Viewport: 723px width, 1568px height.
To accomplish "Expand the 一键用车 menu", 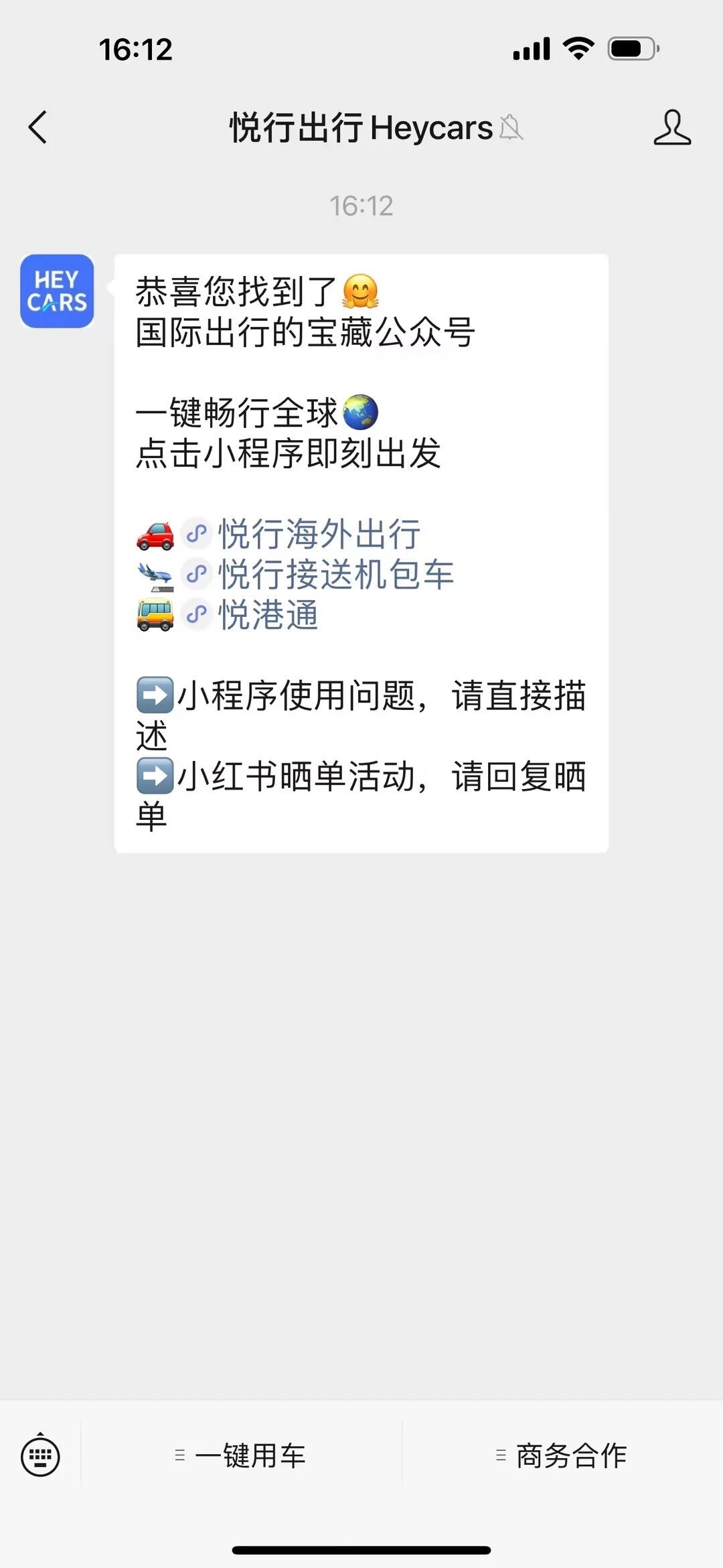I will 241,1455.
